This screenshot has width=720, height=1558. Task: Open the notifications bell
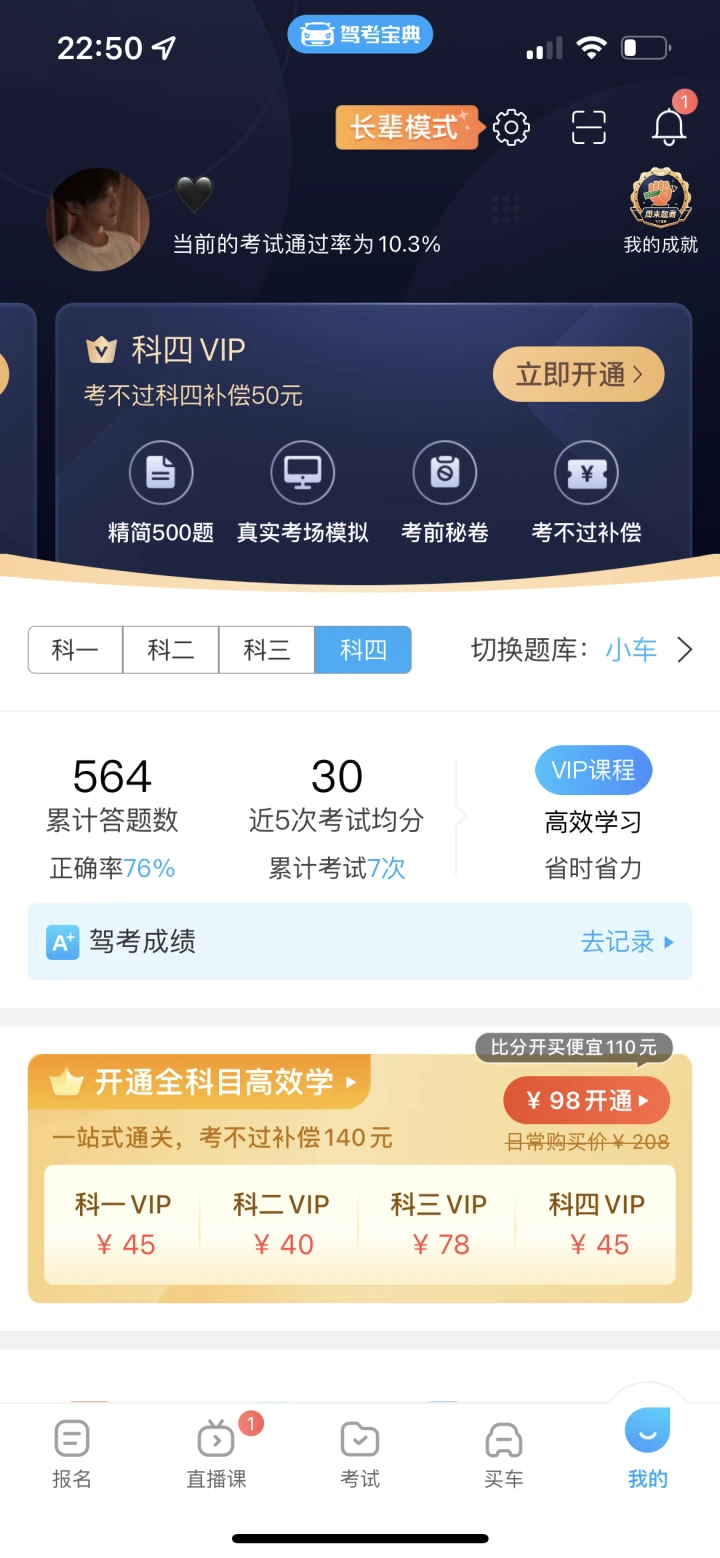669,127
